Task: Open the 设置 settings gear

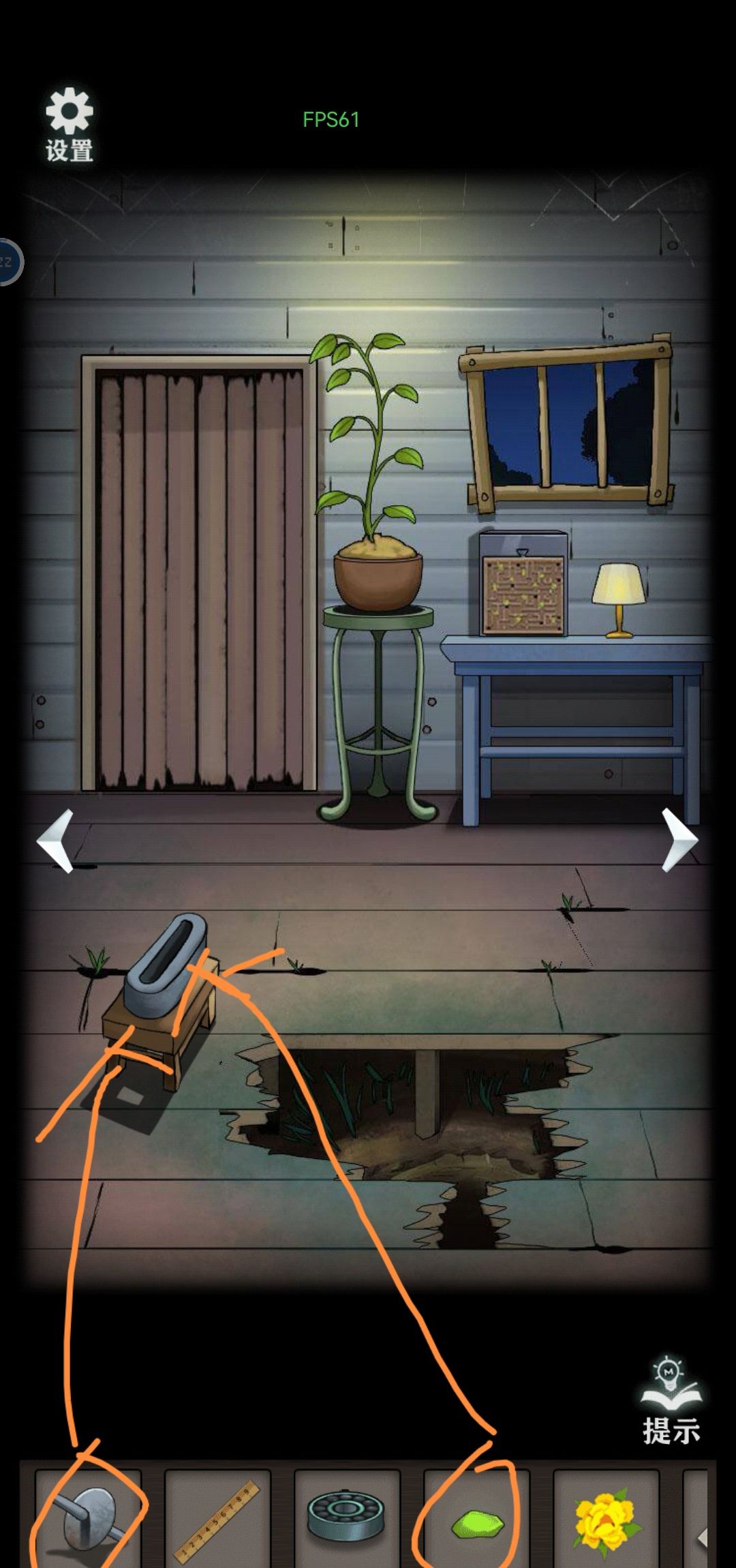Action: [69, 124]
